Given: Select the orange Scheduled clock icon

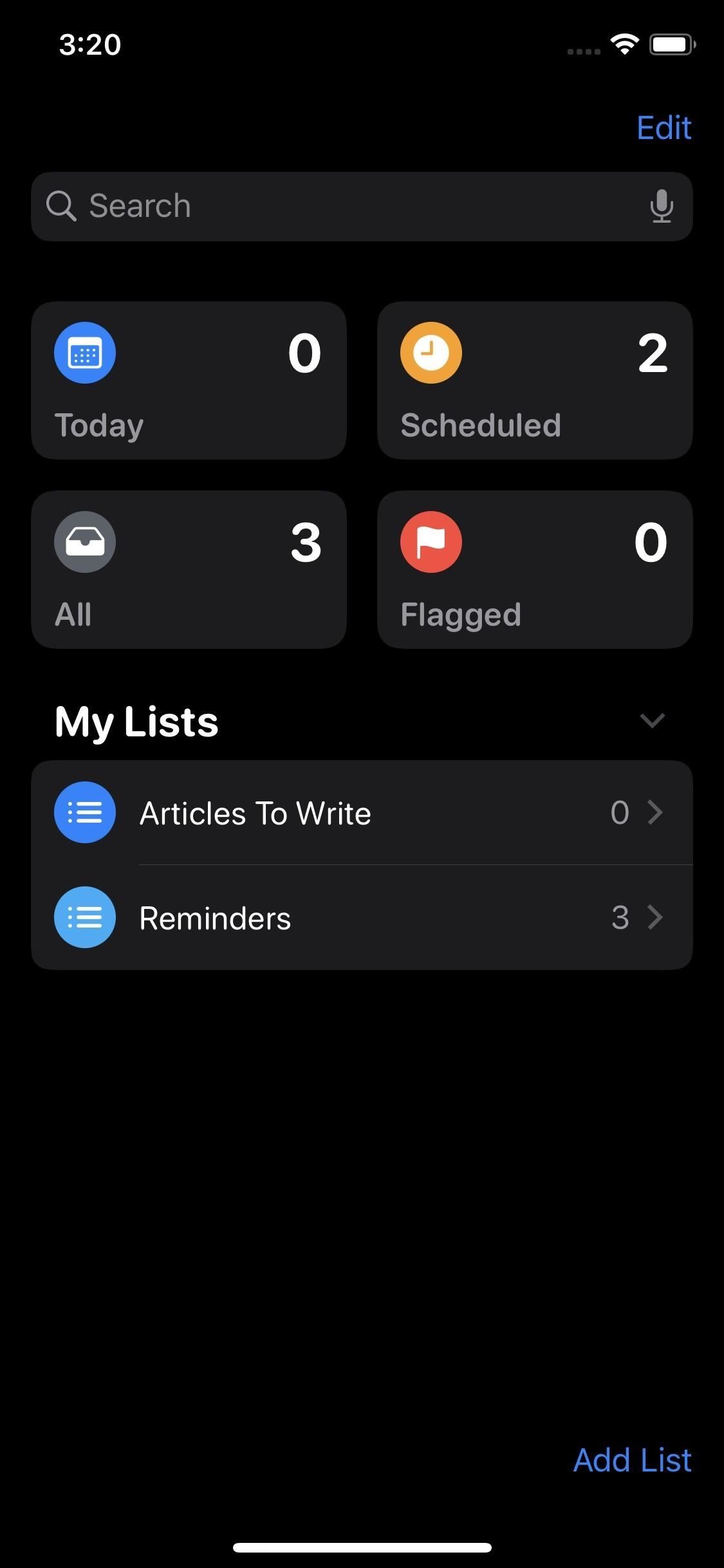Looking at the screenshot, I should tap(431, 352).
